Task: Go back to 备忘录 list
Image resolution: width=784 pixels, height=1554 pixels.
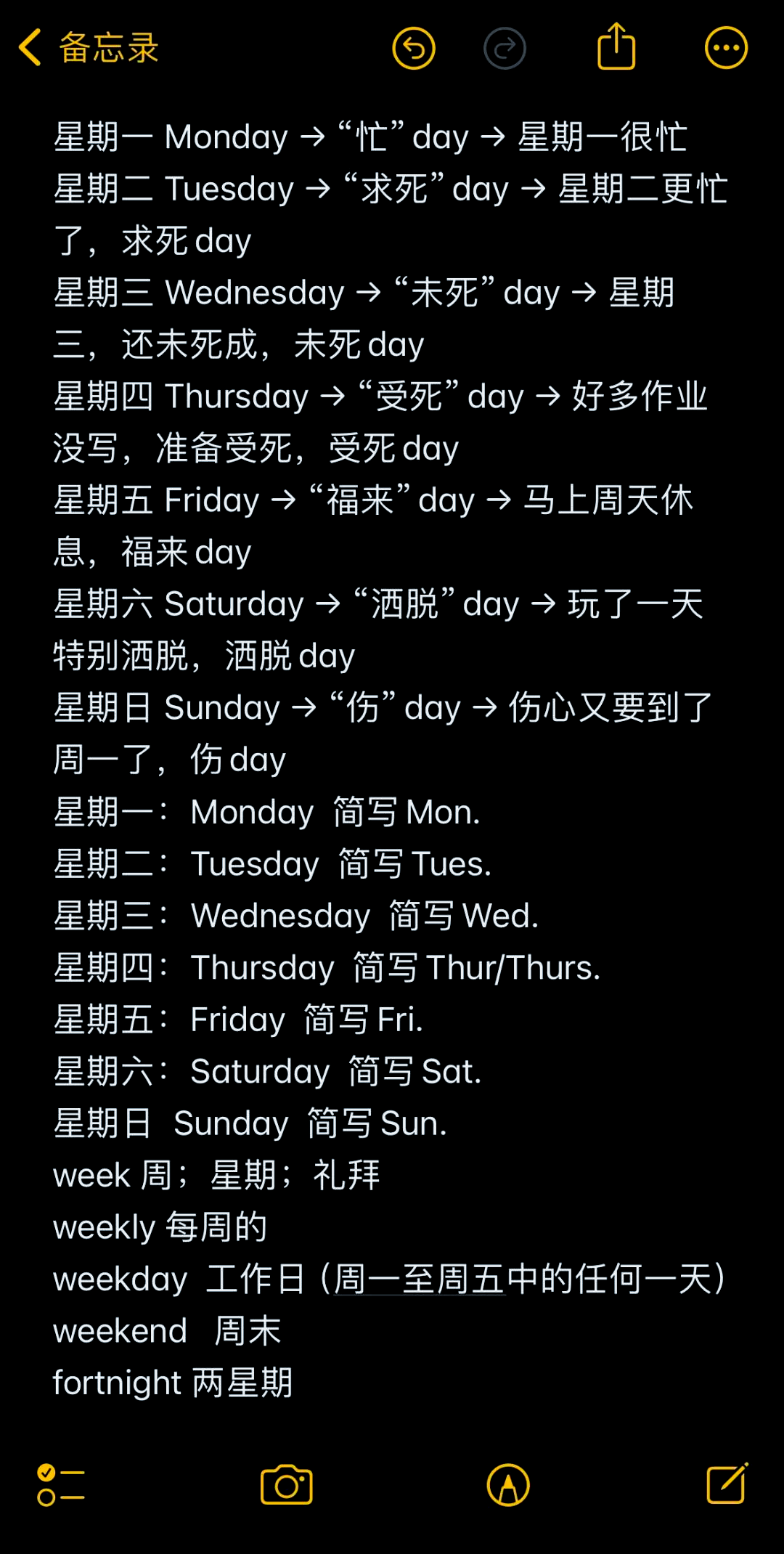Action: pos(89,48)
